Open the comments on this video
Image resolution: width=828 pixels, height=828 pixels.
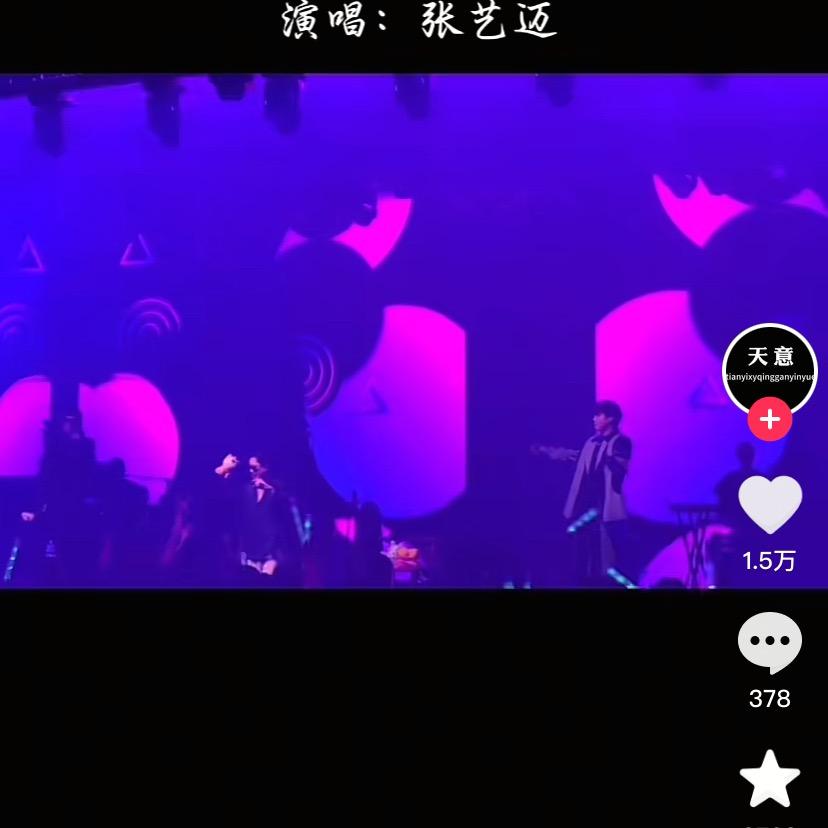coord(769,643)
